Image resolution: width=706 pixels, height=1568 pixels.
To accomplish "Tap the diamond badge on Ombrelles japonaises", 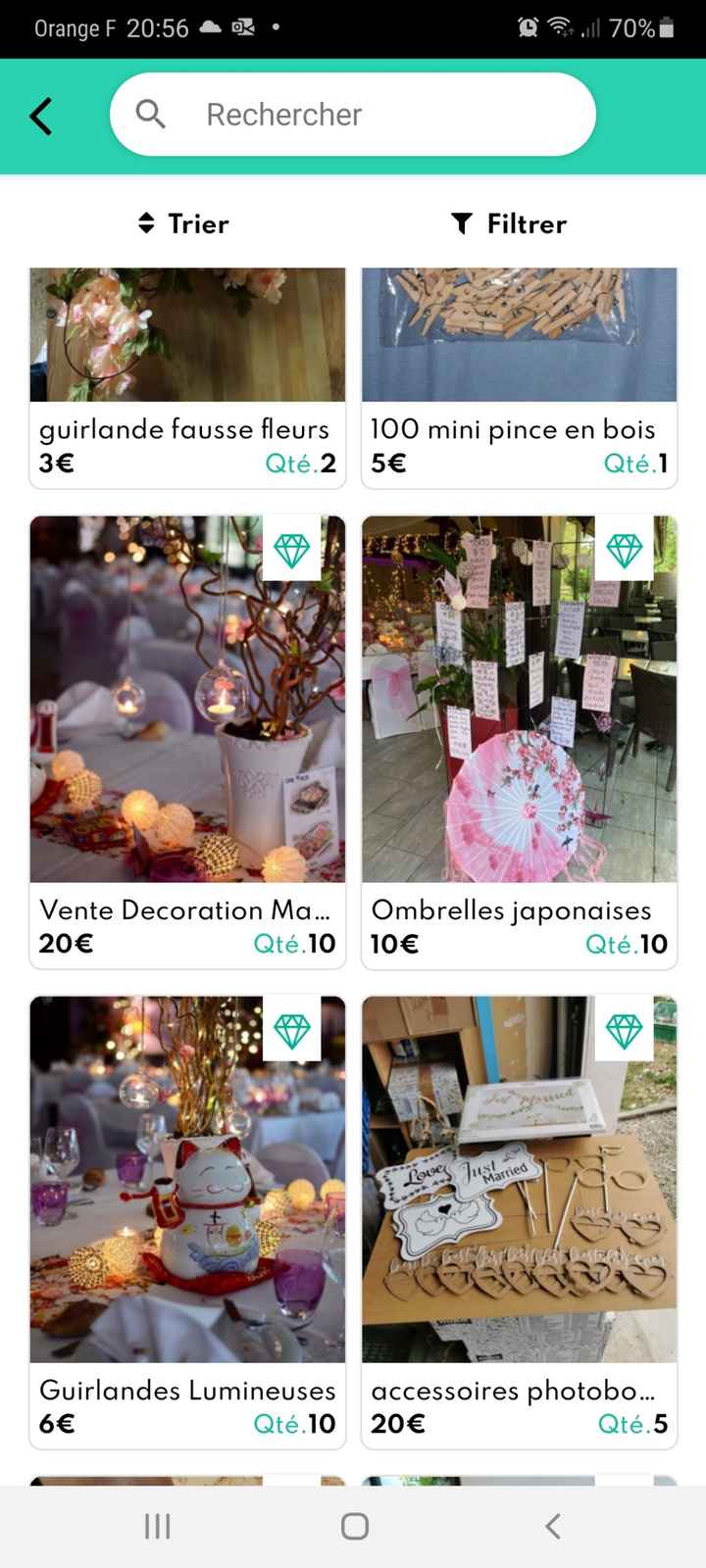I will pyautogui.click(x=625, y=550).
